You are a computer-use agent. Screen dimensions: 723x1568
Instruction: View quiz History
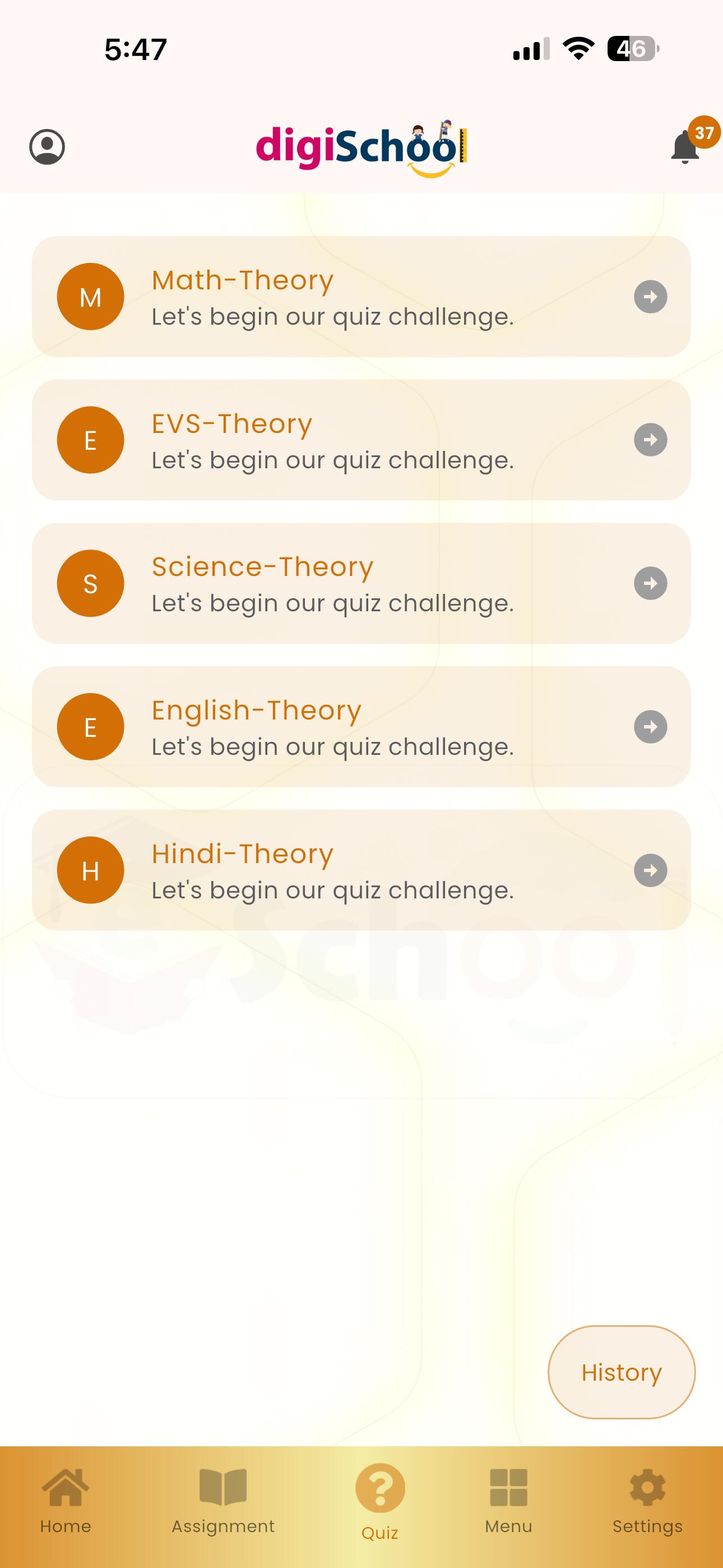coord(622,1372)
